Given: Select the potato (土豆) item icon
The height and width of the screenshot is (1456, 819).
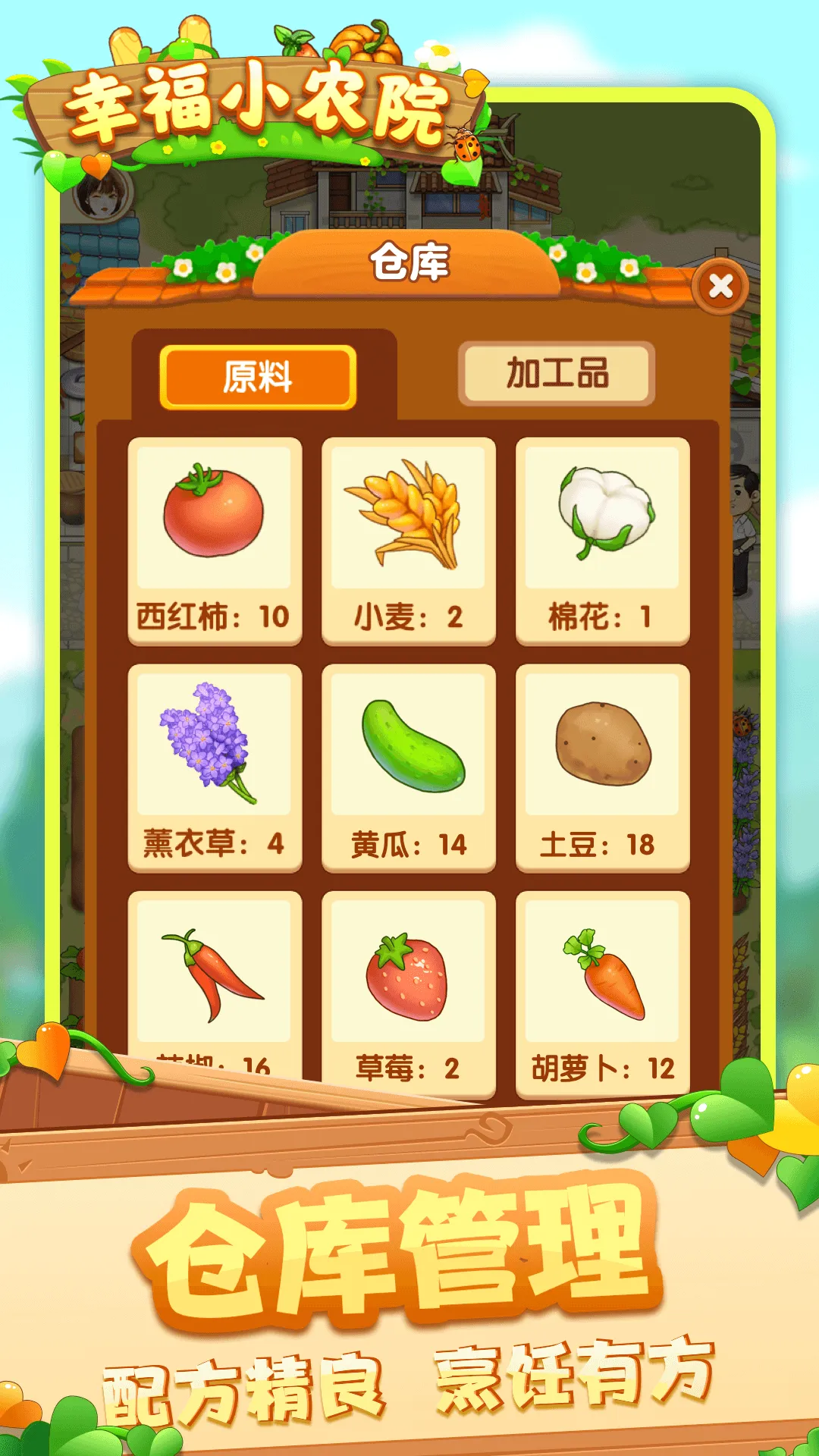Looking at the screenshot, I should coord(603,747).
